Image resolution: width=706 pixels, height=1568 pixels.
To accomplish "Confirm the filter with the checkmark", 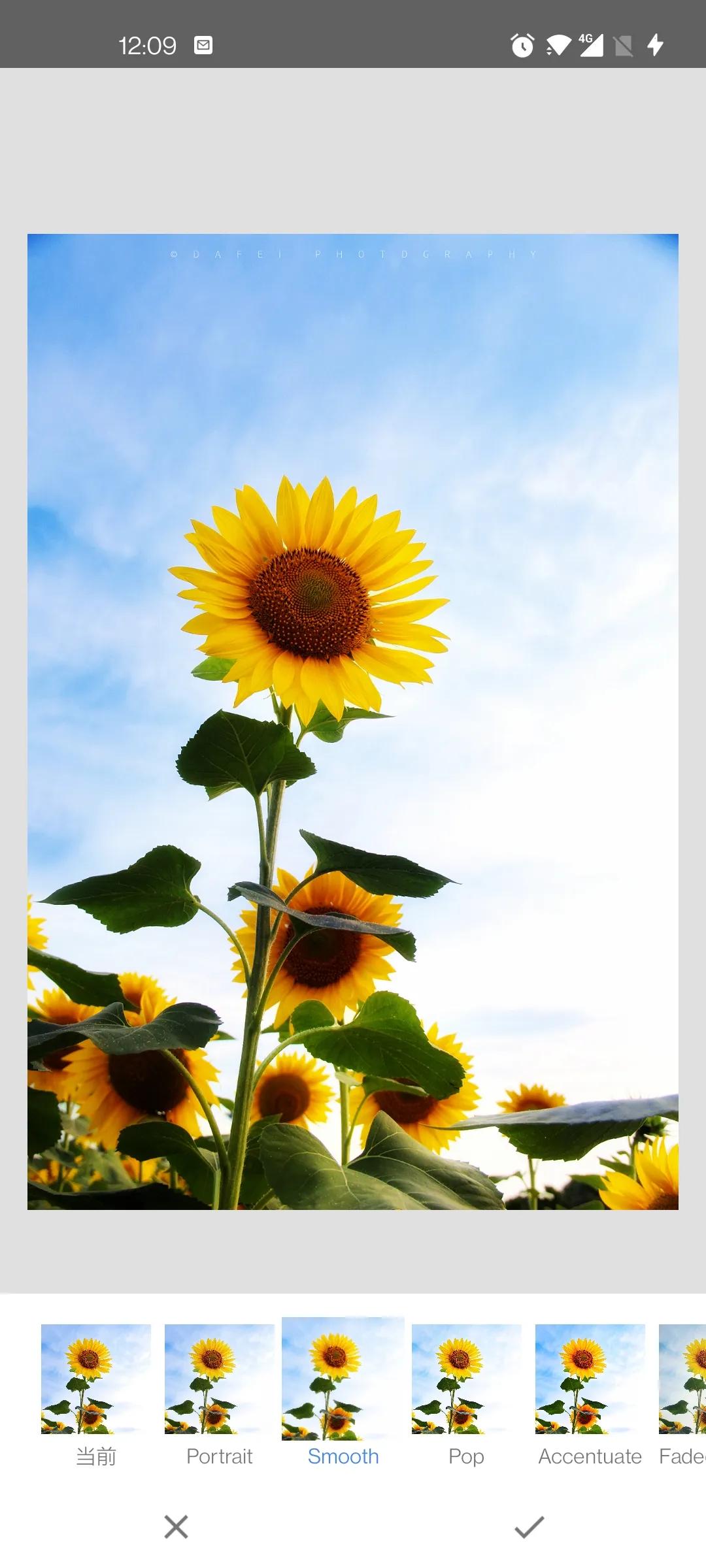I will point(529,1527).
